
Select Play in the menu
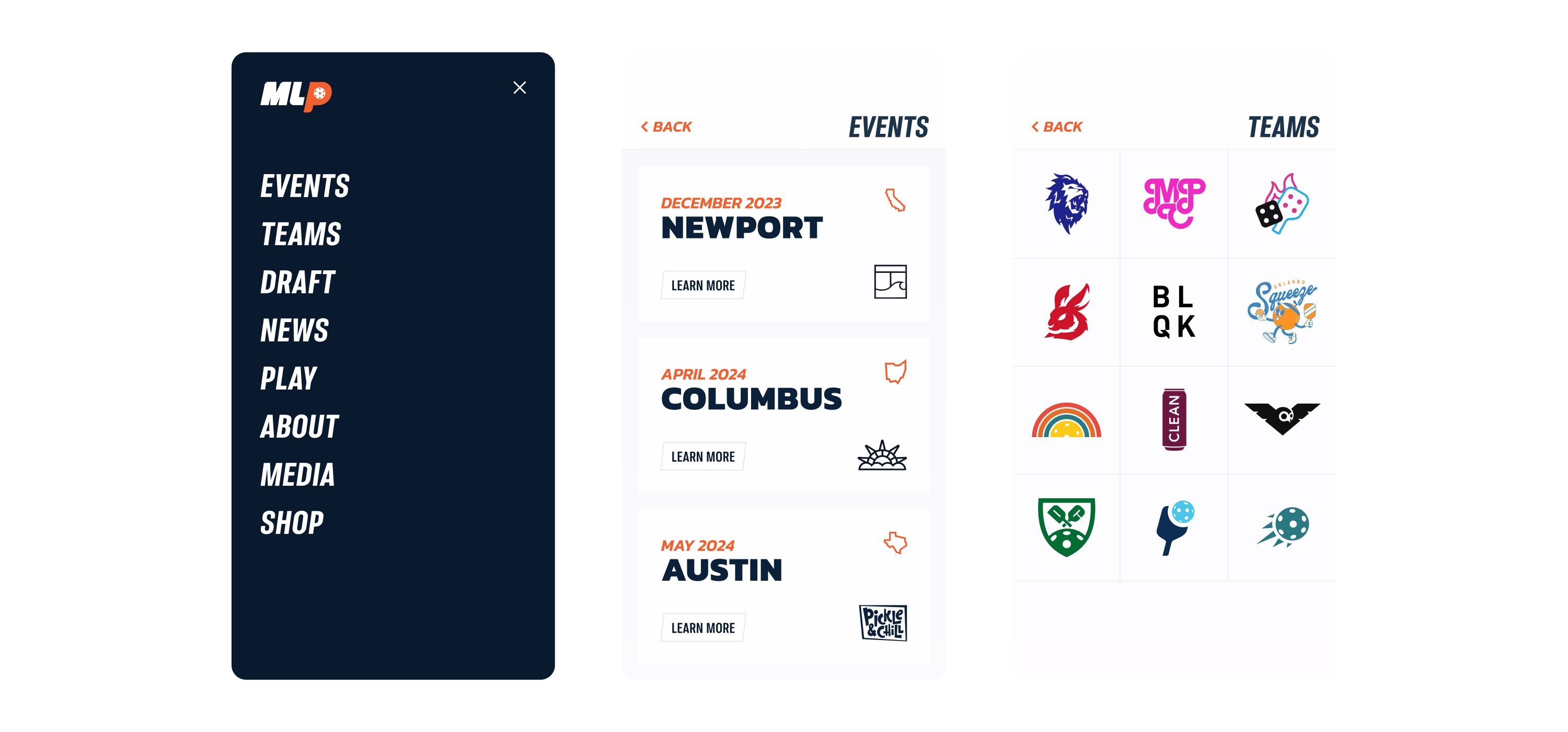pyautogui.click(x=289, y=378)
